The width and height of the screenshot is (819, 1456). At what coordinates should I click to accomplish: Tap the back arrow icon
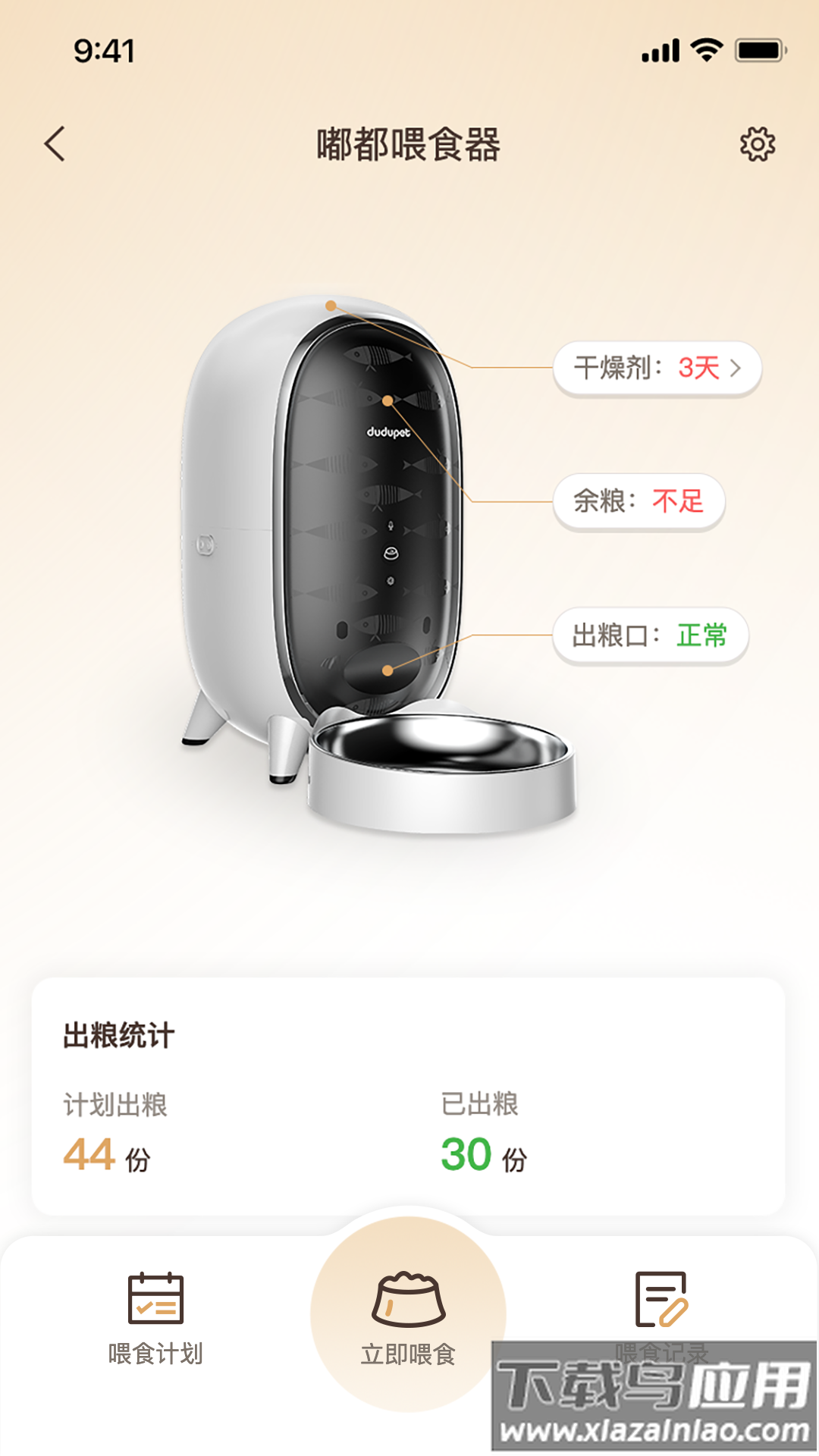(55, 141)
